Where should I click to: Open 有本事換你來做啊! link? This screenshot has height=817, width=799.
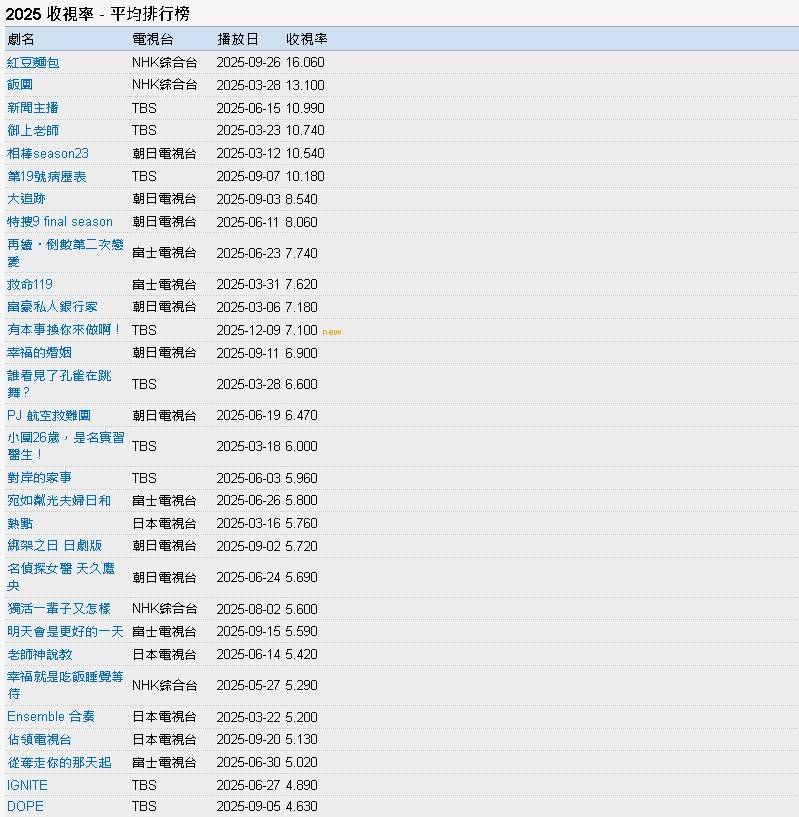(x=64, y=330)
